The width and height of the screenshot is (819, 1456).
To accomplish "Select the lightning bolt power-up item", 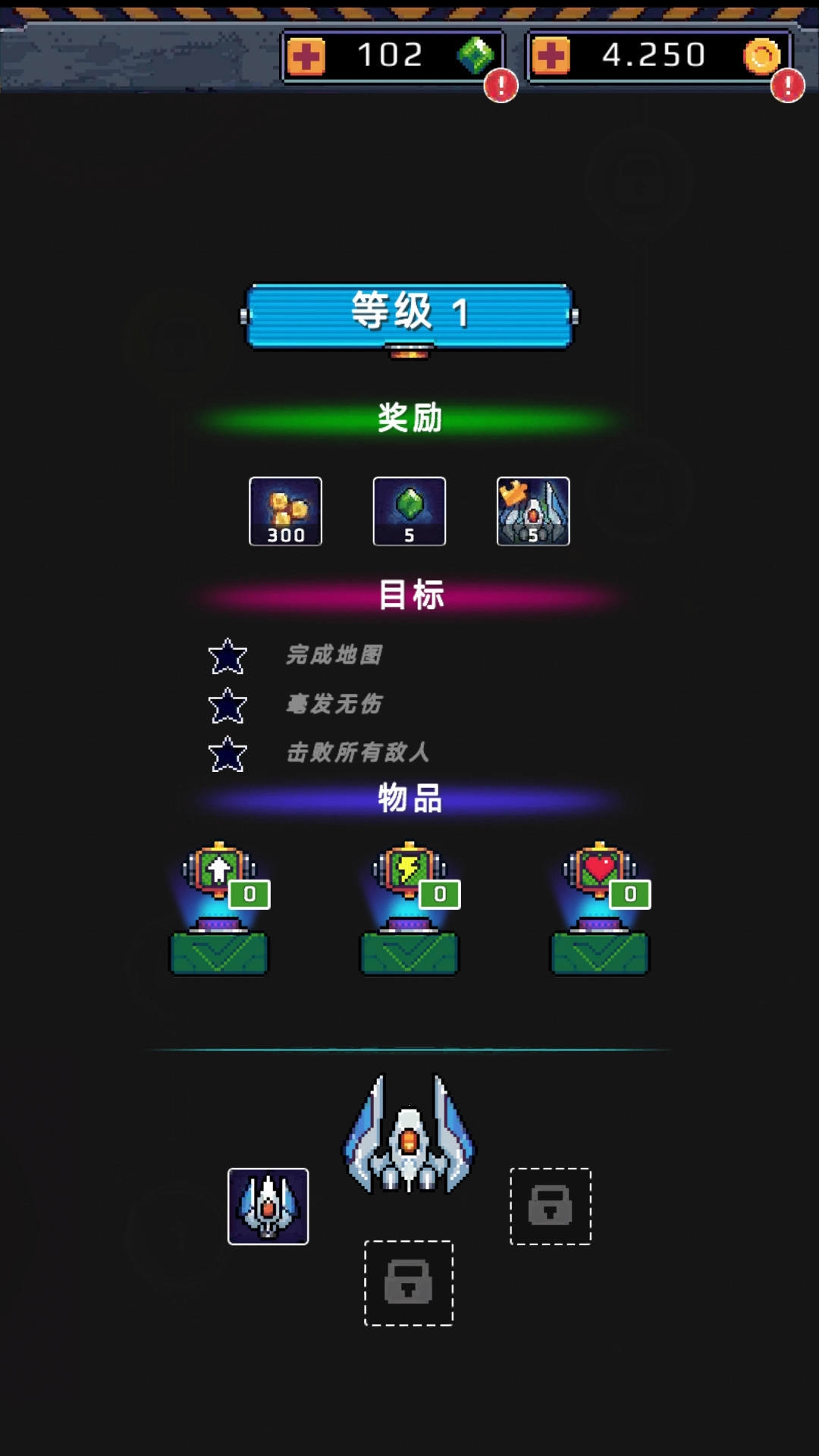I will [409, 910].
